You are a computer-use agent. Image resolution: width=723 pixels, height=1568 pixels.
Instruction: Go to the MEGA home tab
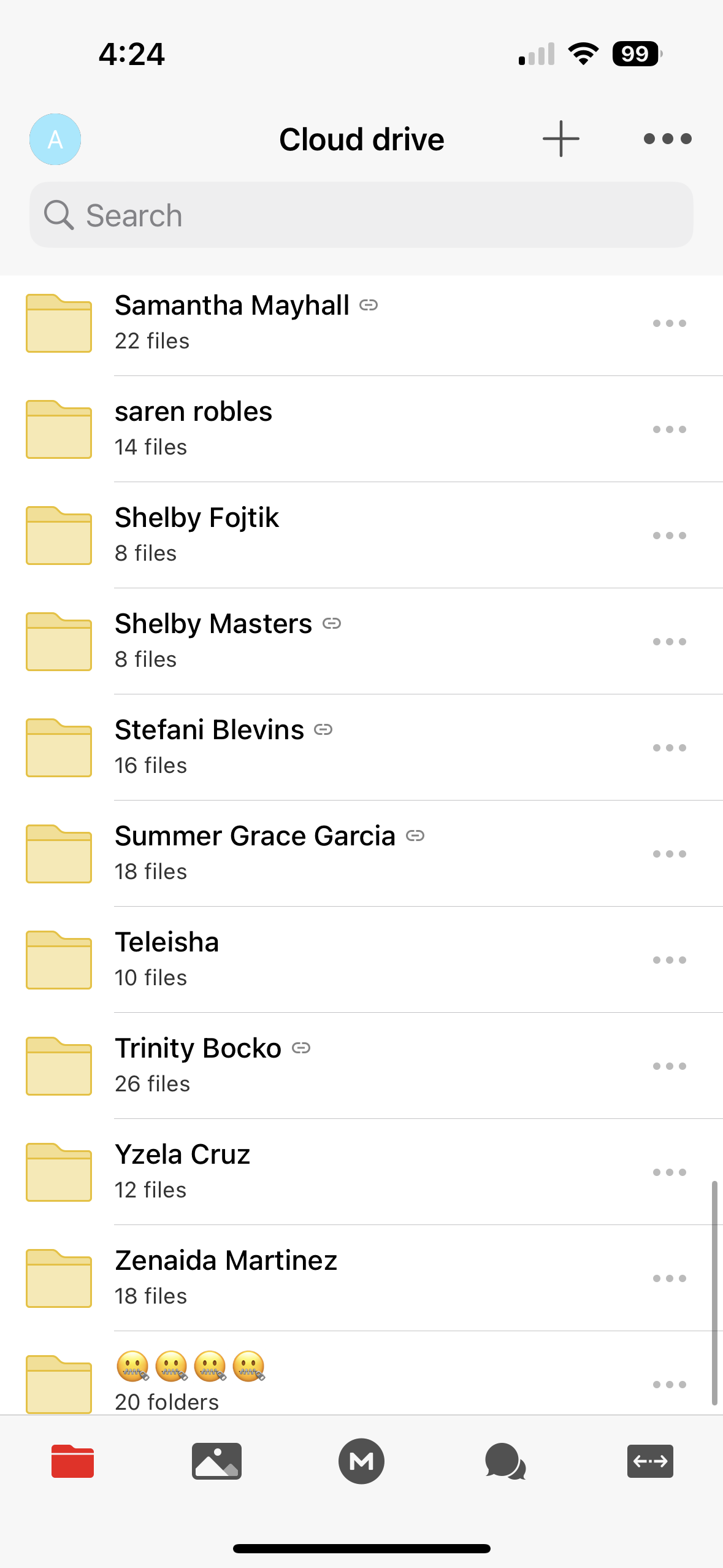click(361, 1461)
